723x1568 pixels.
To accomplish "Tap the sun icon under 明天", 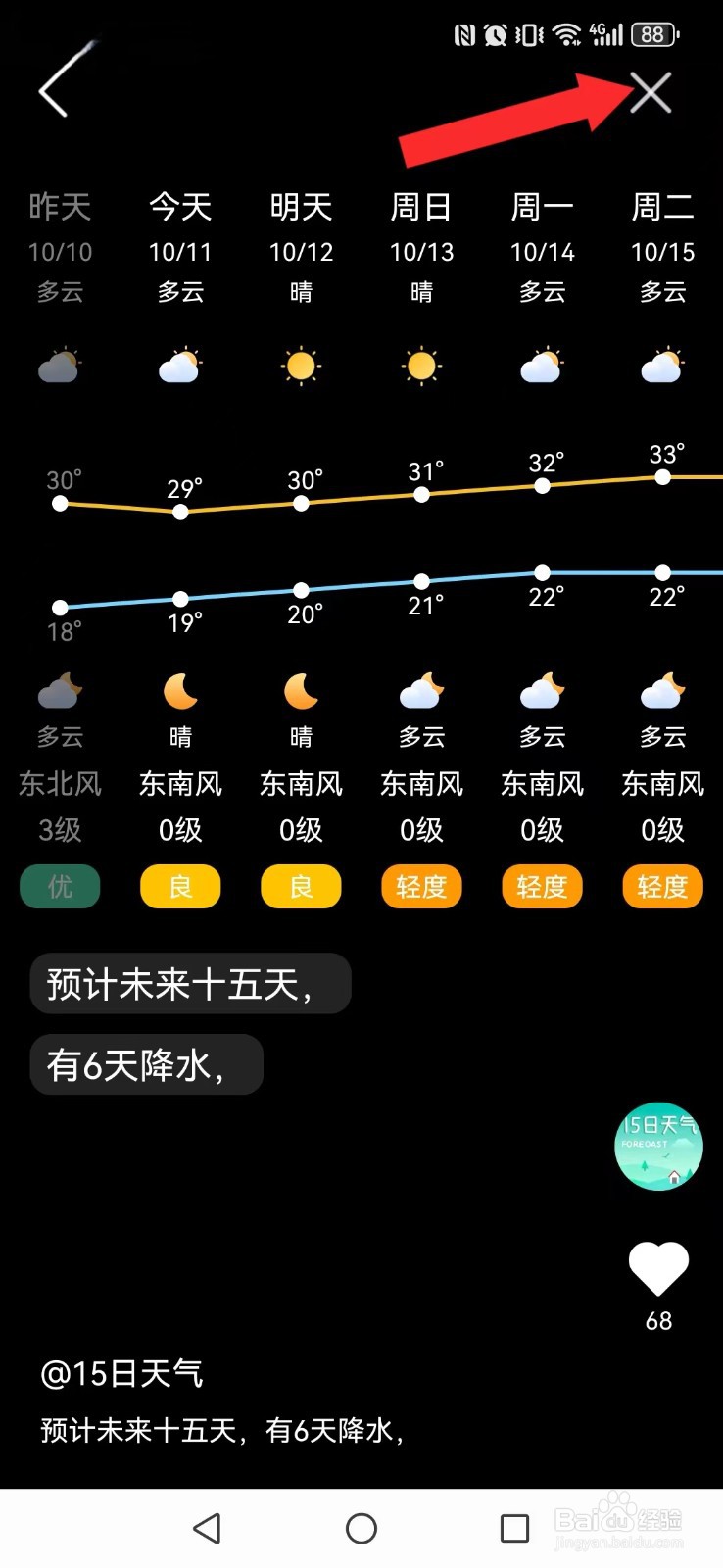I will [x=301, y=364].
